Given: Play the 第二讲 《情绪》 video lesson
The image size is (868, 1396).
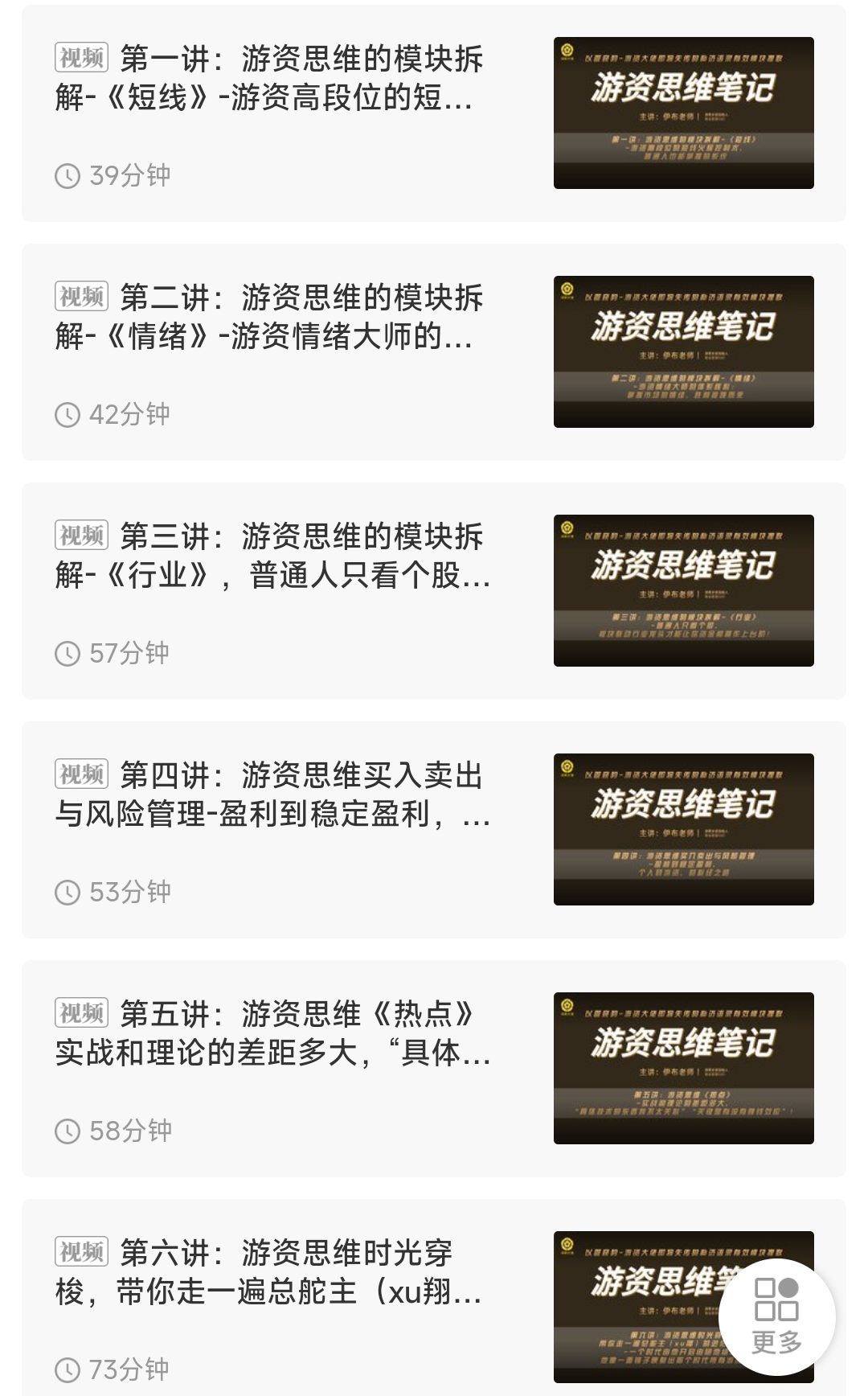Looking at the screenshot, I should [x=273, y=318].
